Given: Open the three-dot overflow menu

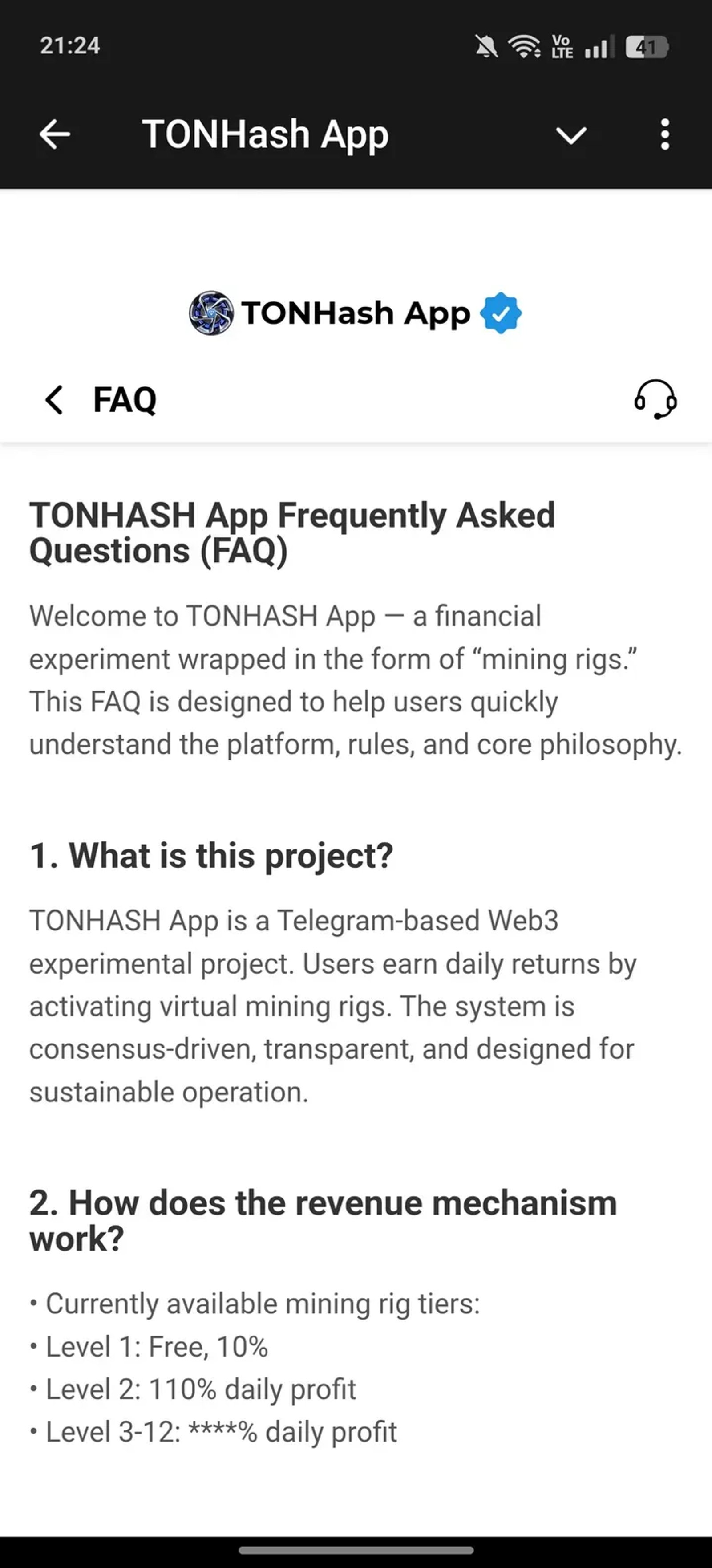Looking at the screenshot, I should tap(665, 134).
